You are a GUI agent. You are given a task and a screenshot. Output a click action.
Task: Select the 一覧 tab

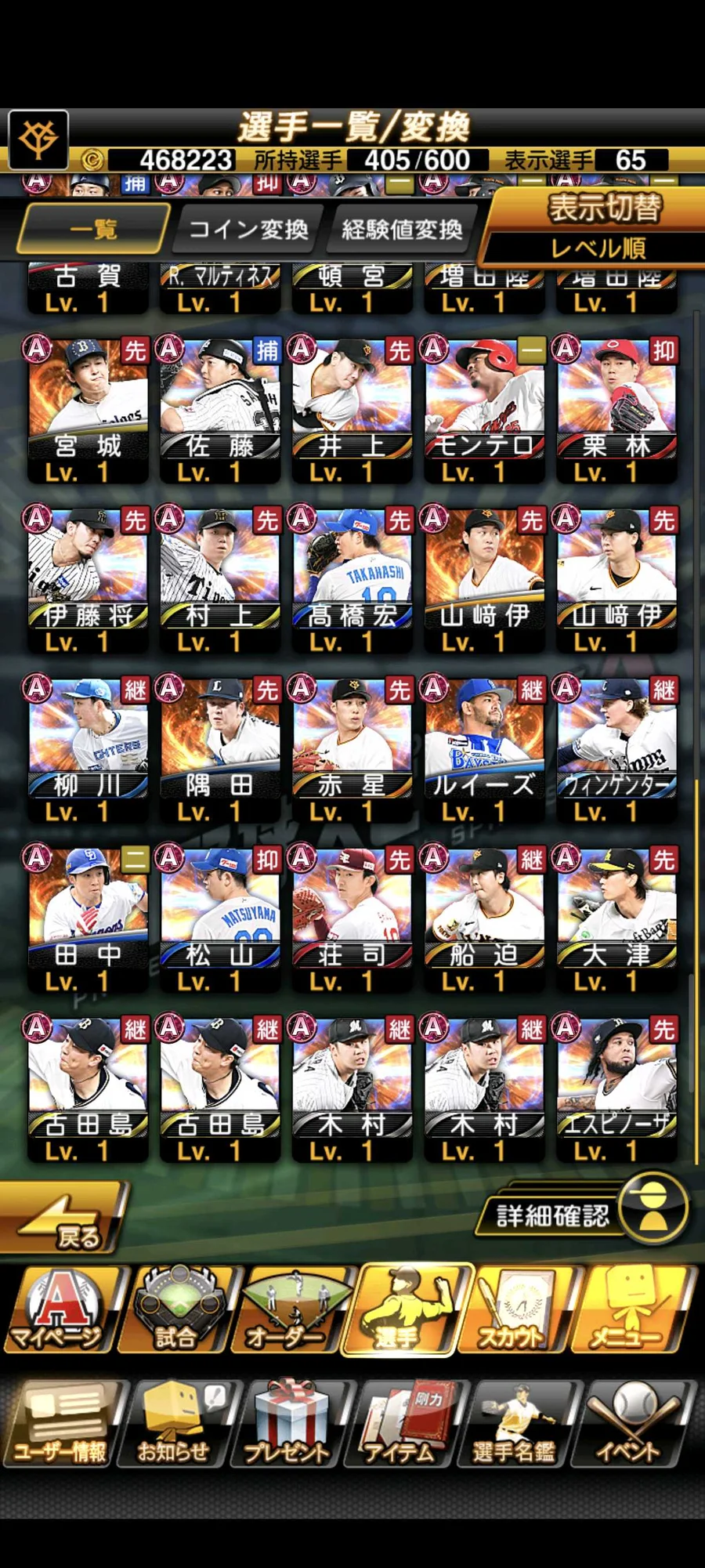point(94,230)
